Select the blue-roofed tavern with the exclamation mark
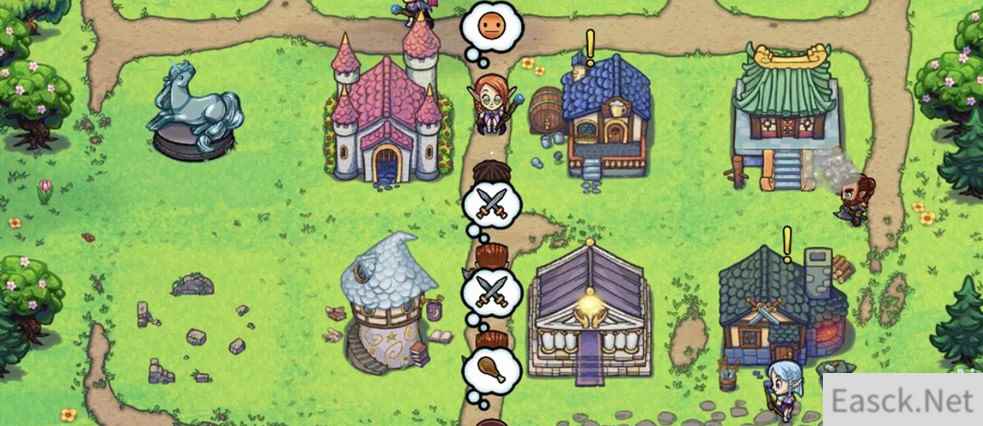983x426 pixels. [606, 115]
